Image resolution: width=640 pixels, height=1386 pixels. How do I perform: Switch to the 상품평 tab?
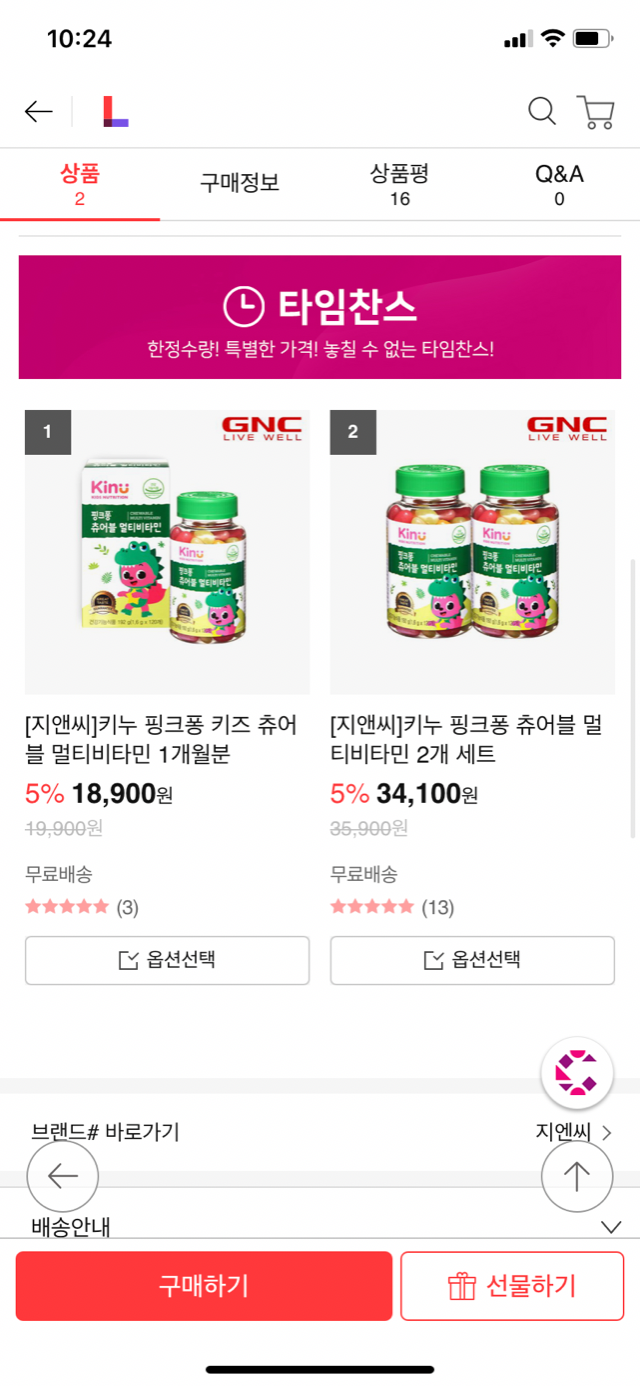pos(399,184)
